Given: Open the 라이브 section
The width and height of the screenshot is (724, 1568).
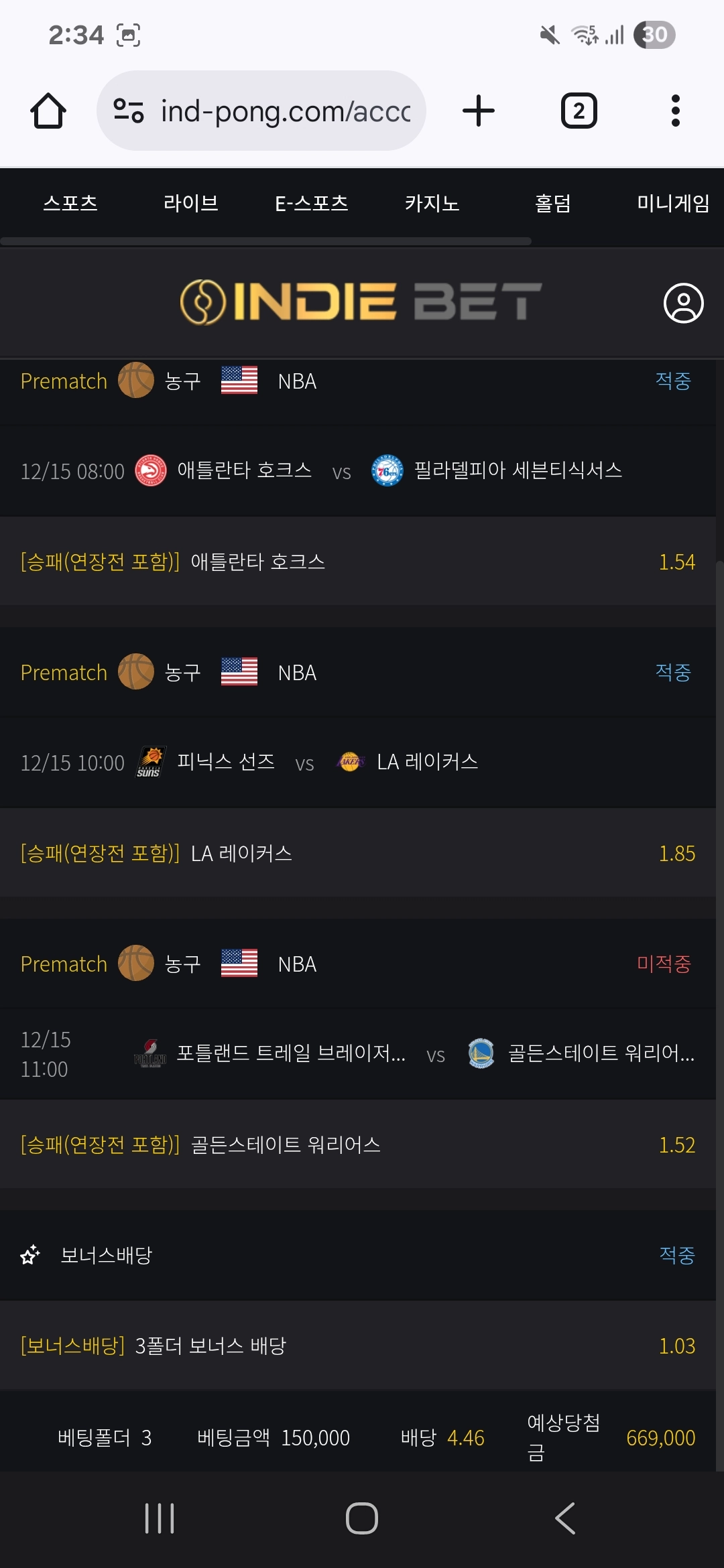Looking at the screenshot, I should (191, 203).
